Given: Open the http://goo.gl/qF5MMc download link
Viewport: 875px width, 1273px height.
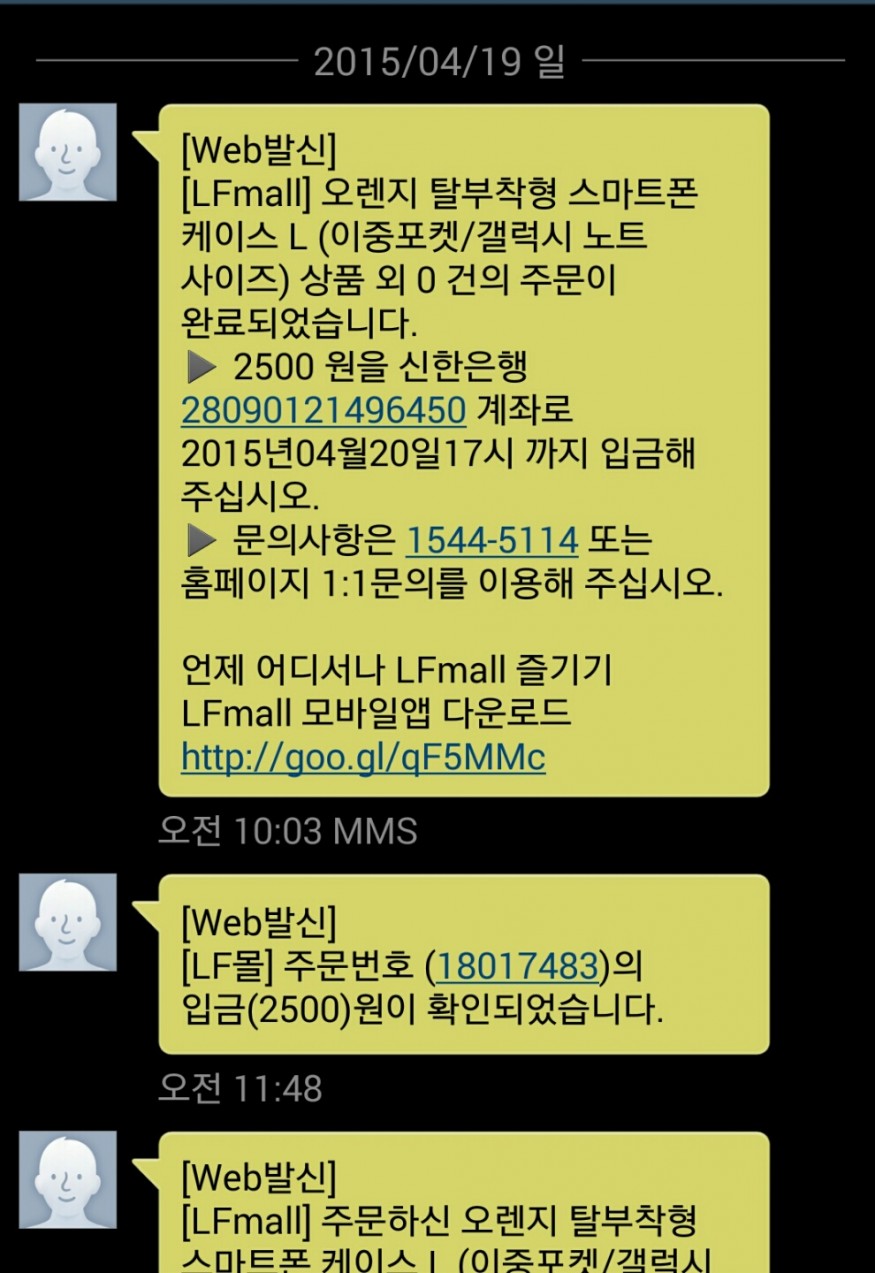Looking at the screenshot, I should point(363,757).
